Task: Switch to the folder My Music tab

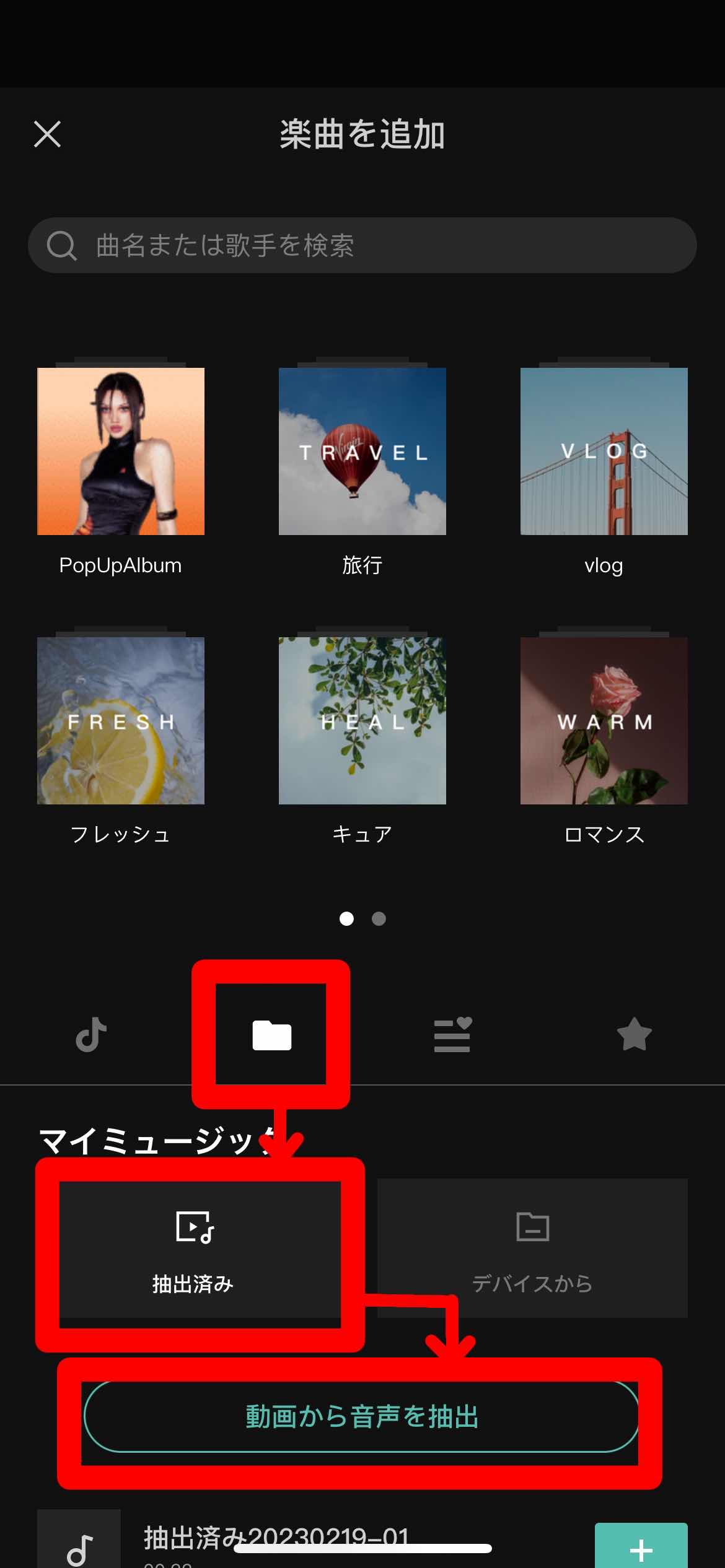Action: coord(271,1035)
